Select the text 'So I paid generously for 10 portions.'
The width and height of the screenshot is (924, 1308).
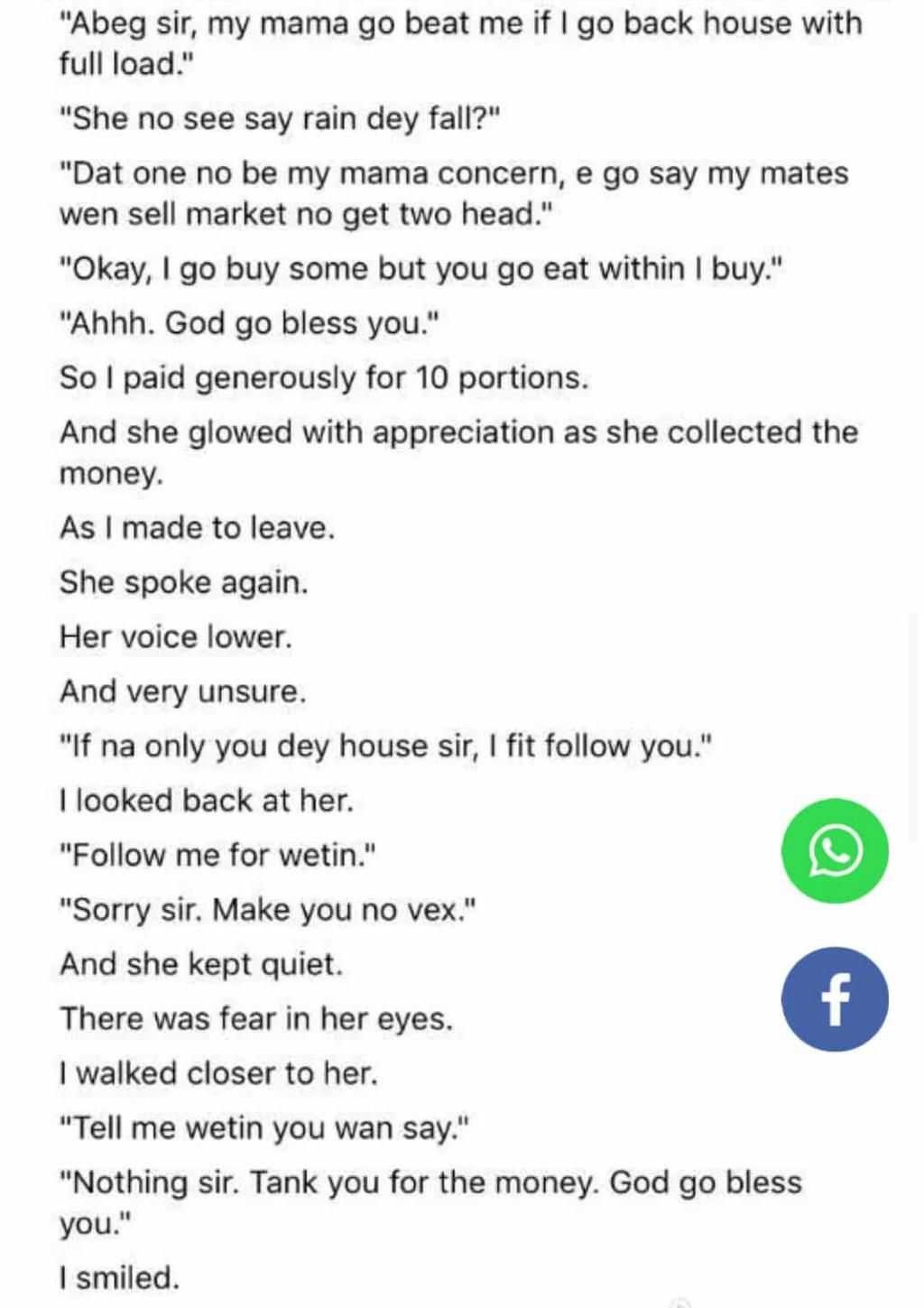(x=322, y=377)
